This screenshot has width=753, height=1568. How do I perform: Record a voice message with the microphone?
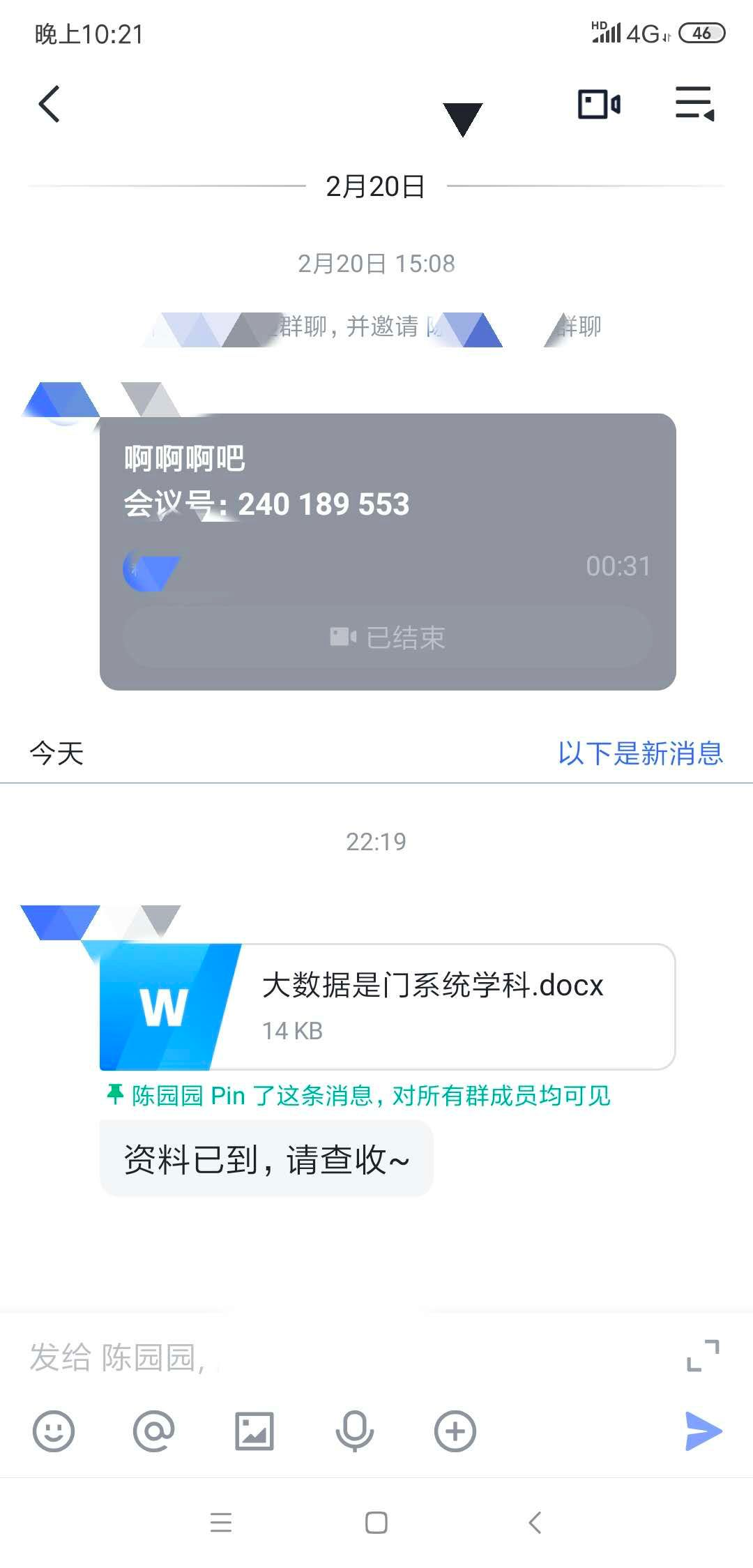[x=354, y=1431]
